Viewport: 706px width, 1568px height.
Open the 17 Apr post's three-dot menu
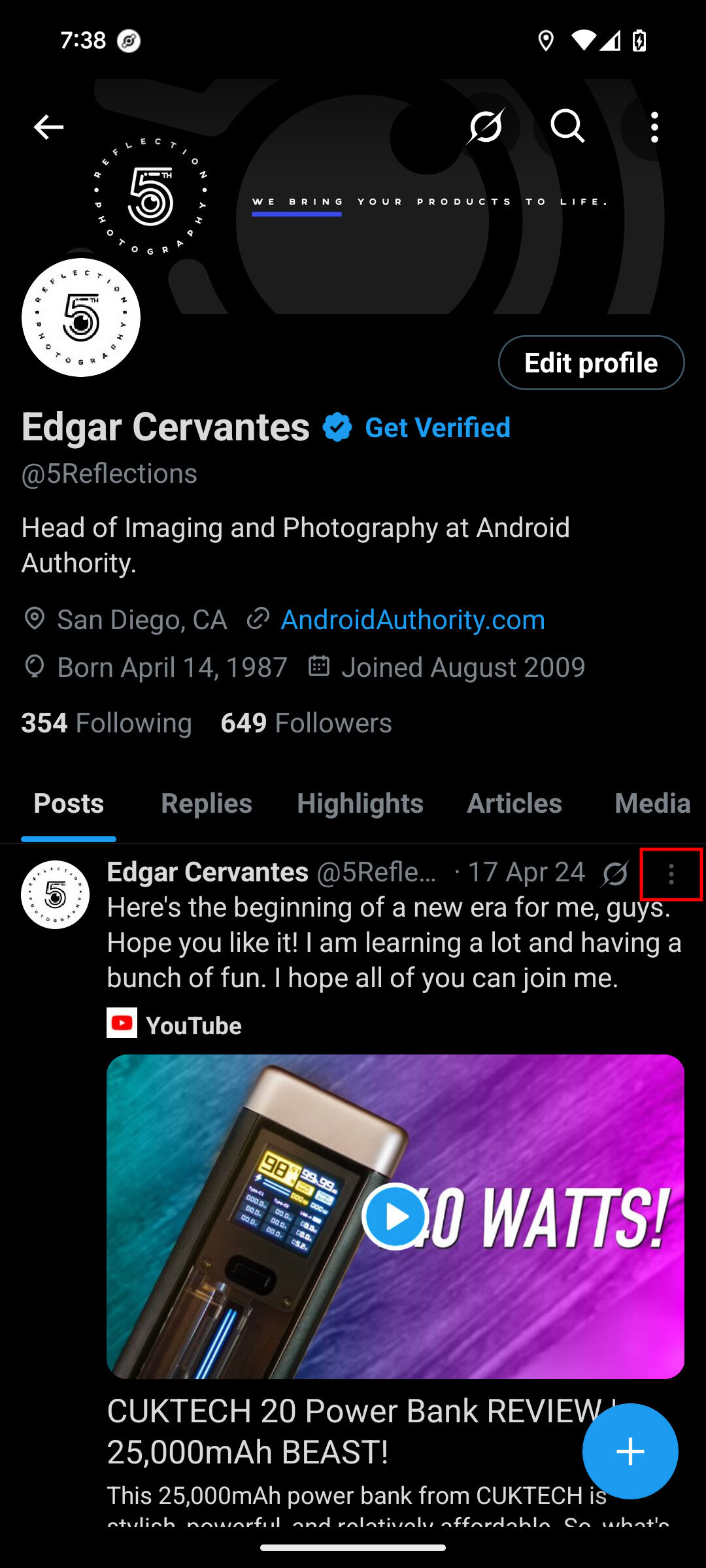tap(671, 874)
